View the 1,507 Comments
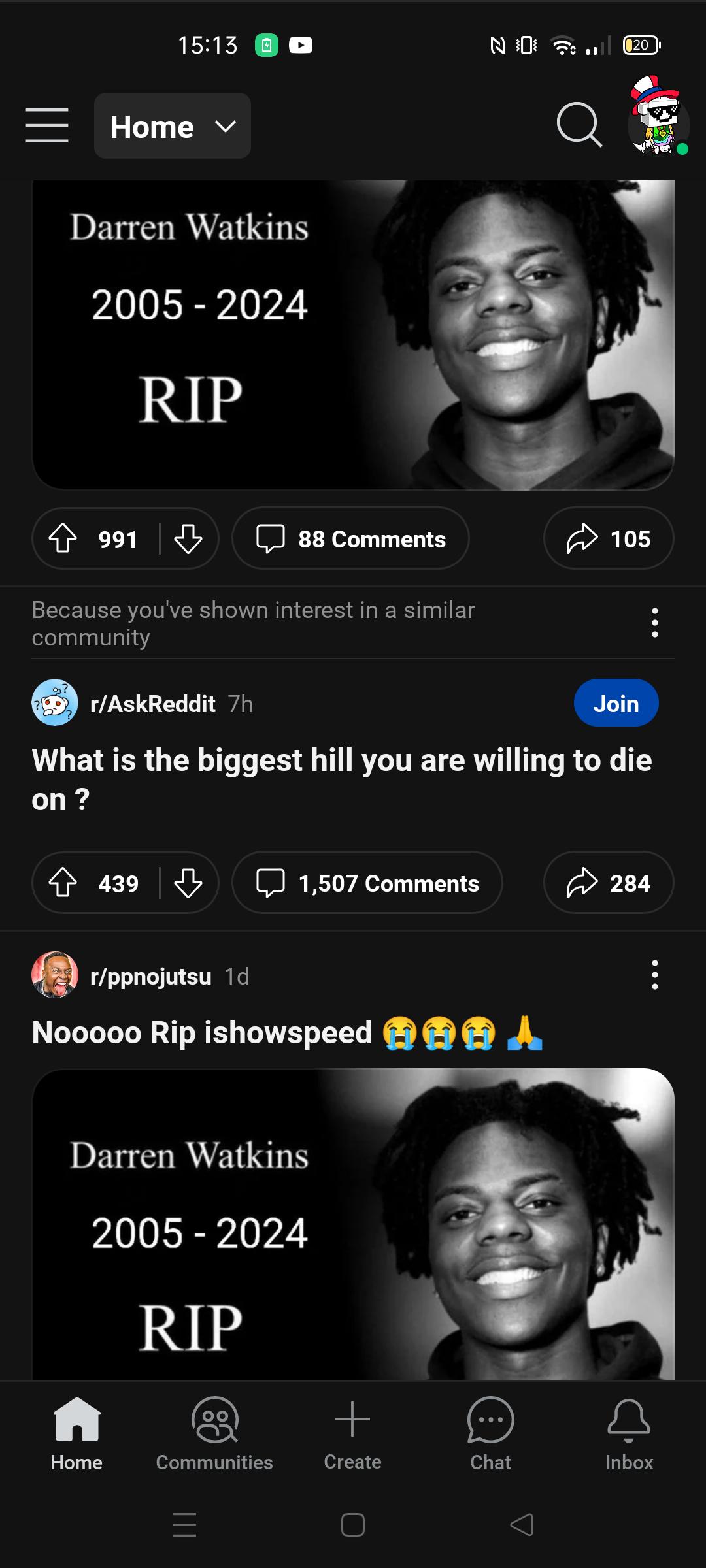 click(x=367, y=883)
